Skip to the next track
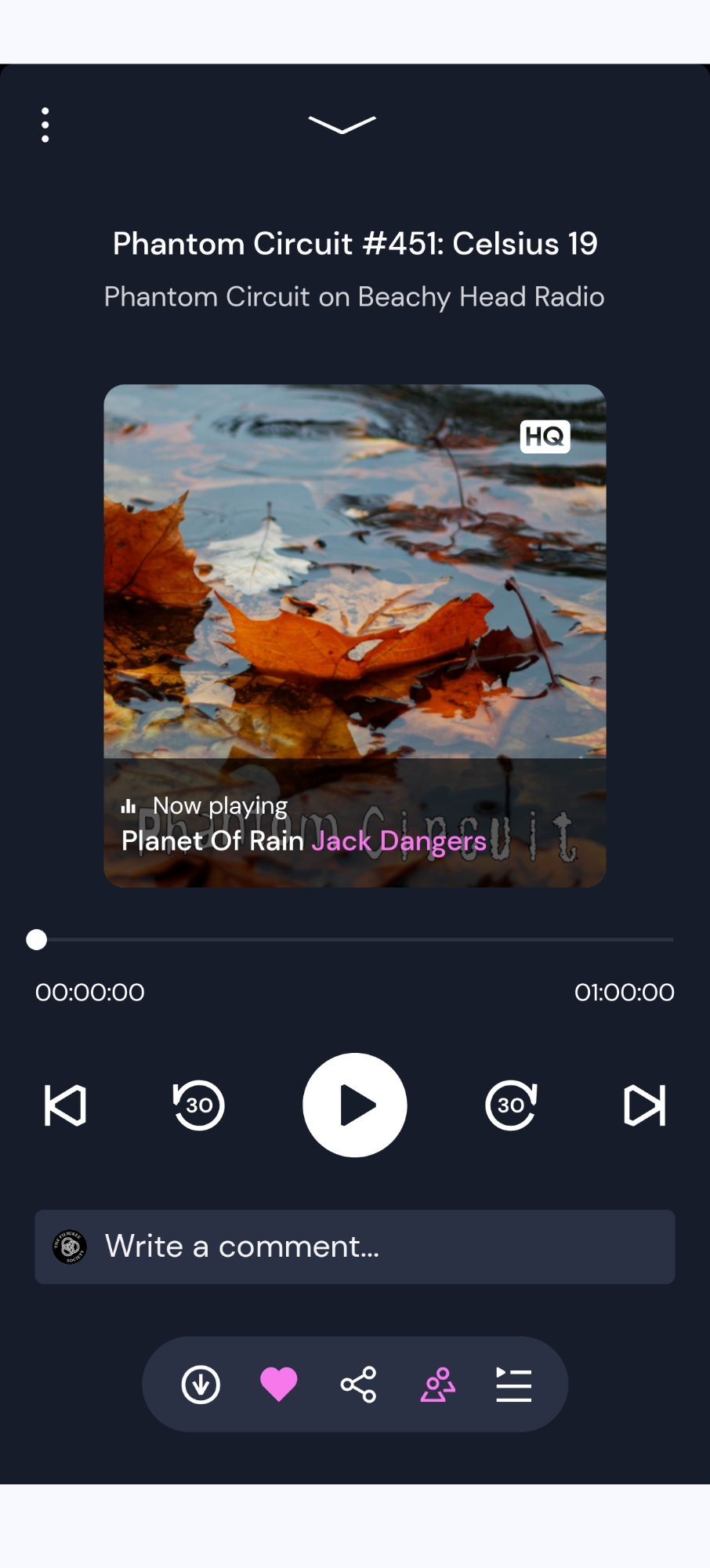710x1568 pixels. click(x=644, y=1105)
